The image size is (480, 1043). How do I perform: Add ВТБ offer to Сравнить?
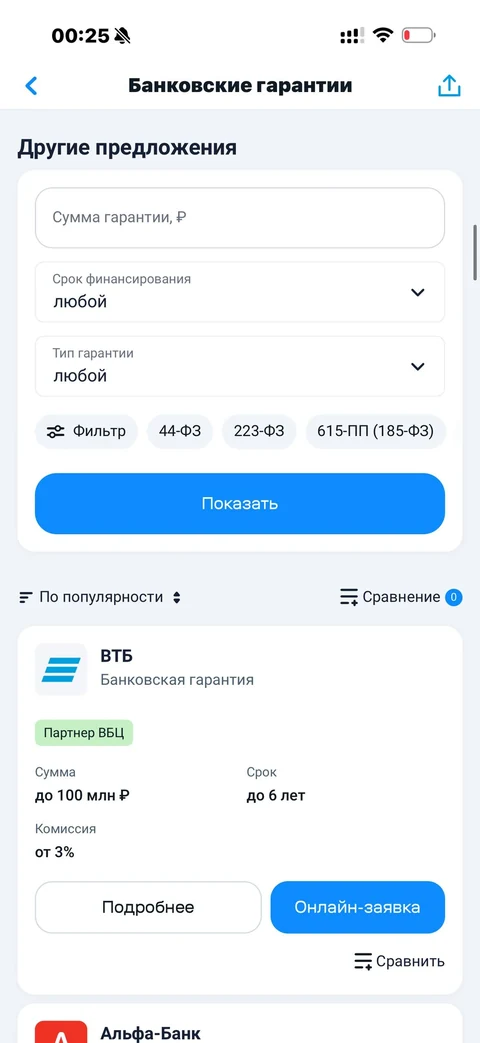coord(400,961)
